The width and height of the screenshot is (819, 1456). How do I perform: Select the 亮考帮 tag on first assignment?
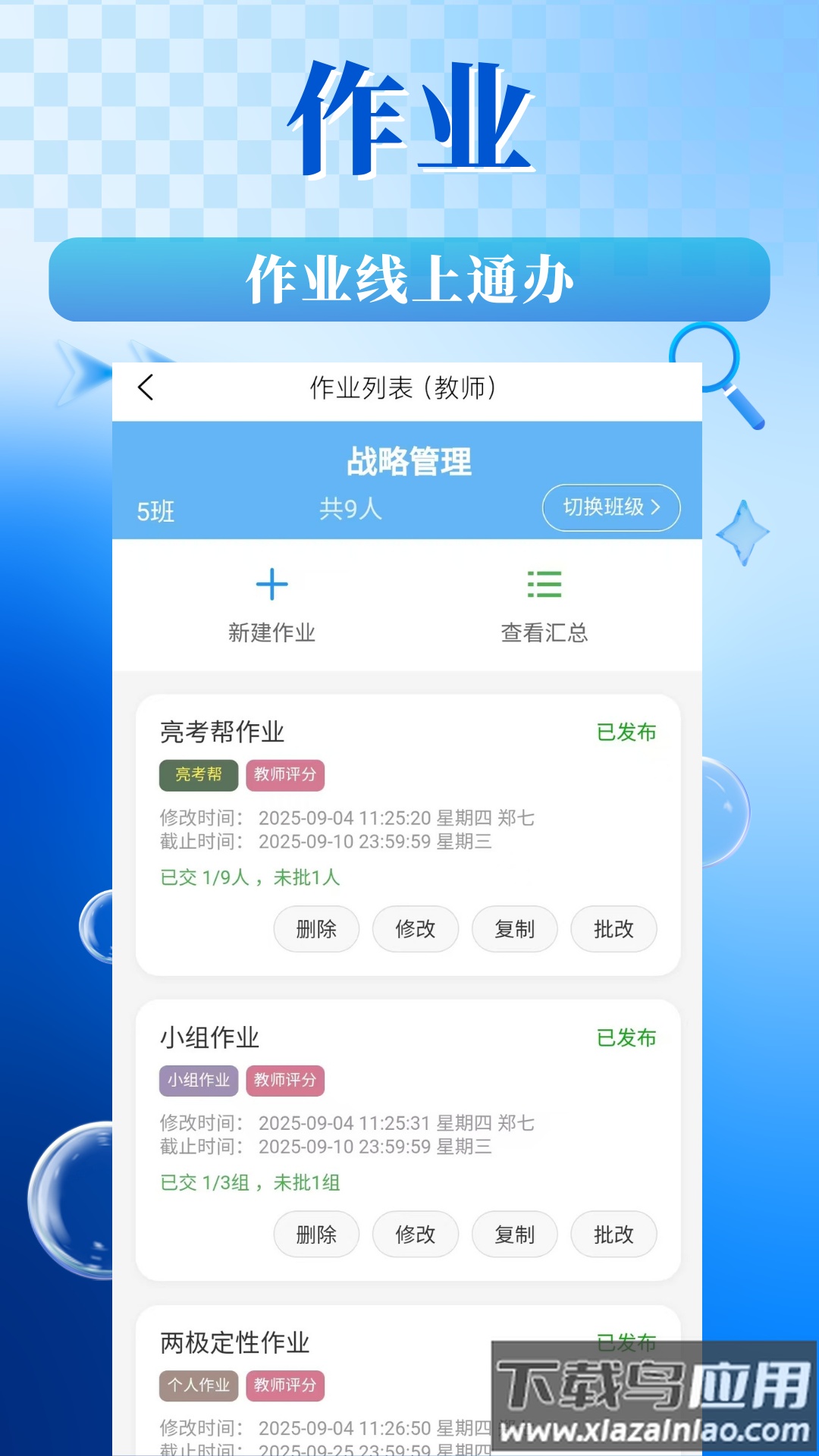[x=197, y=775]
